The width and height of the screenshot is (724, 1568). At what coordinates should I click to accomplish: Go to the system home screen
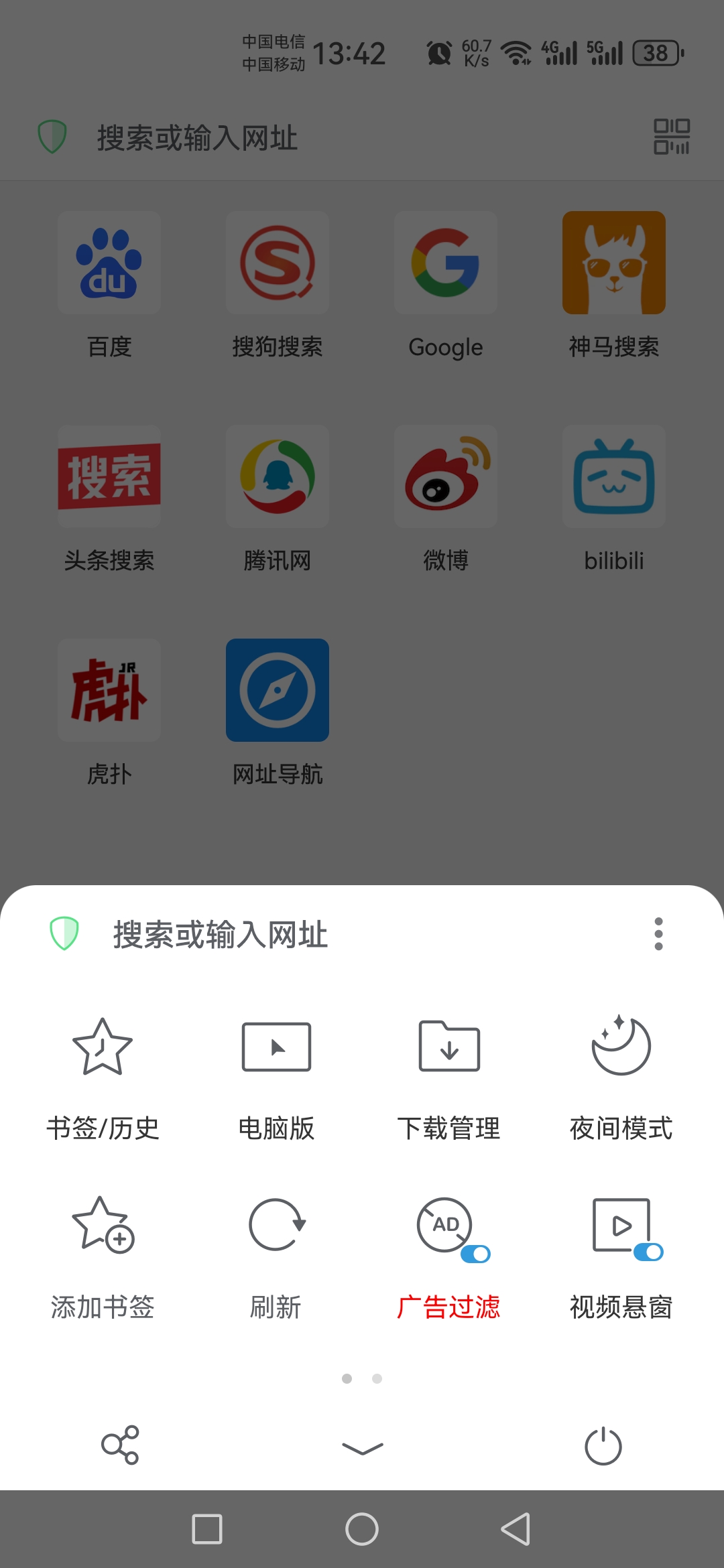click(x=362, y=1529)
